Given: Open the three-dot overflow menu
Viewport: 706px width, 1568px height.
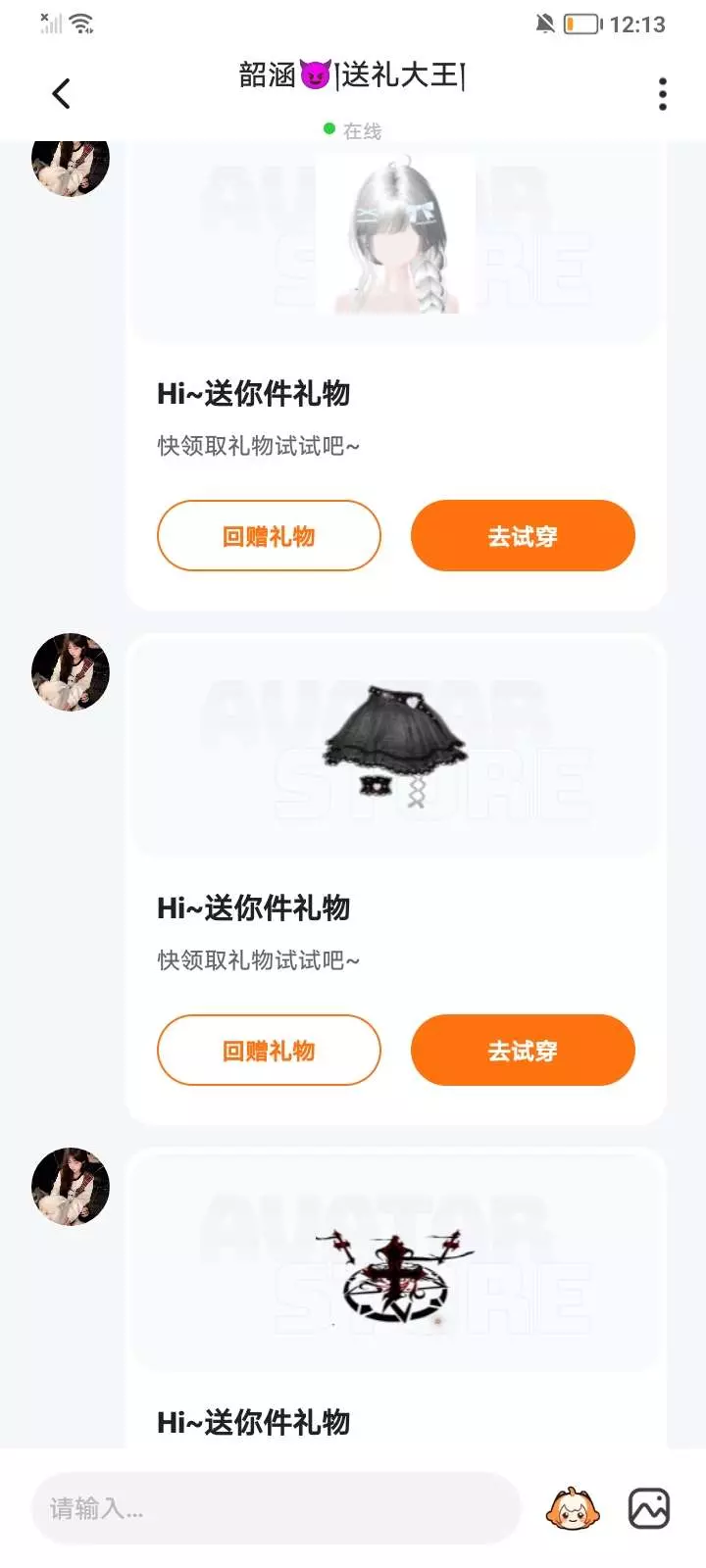Looking at the screenshot, I should [x=663, y=94].
